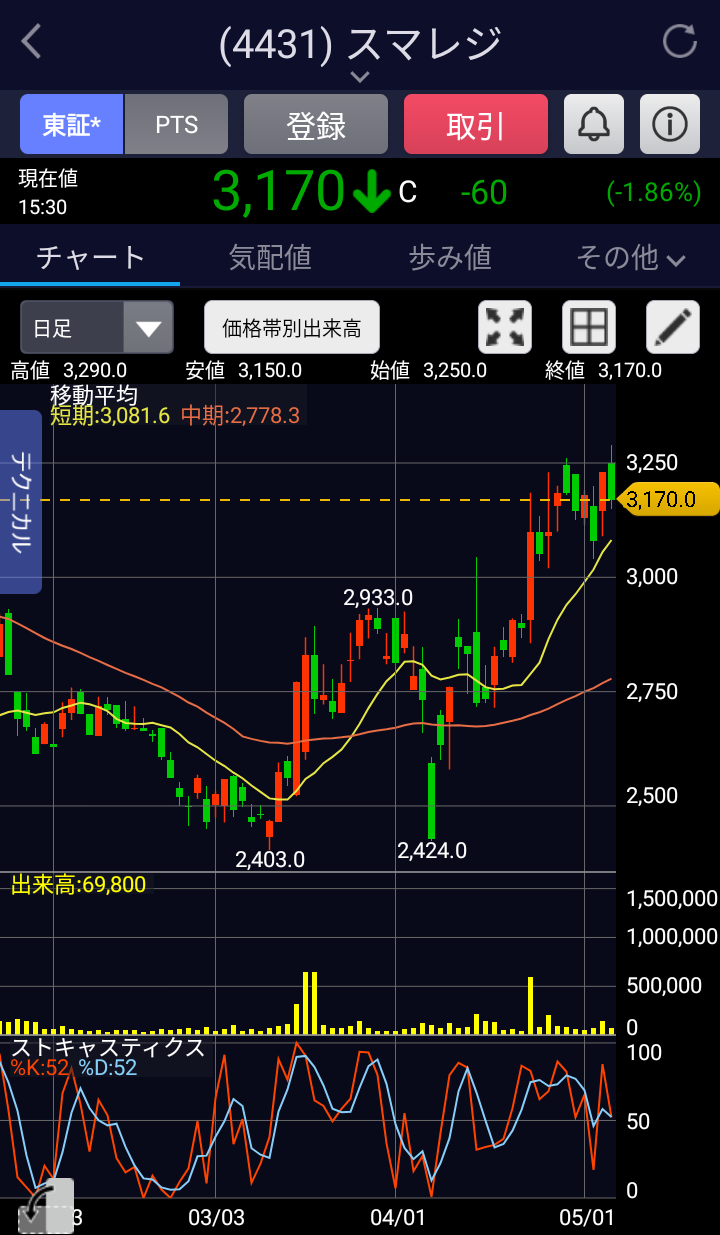
Task: Tap the 登録 button
Action: [316, 125]
